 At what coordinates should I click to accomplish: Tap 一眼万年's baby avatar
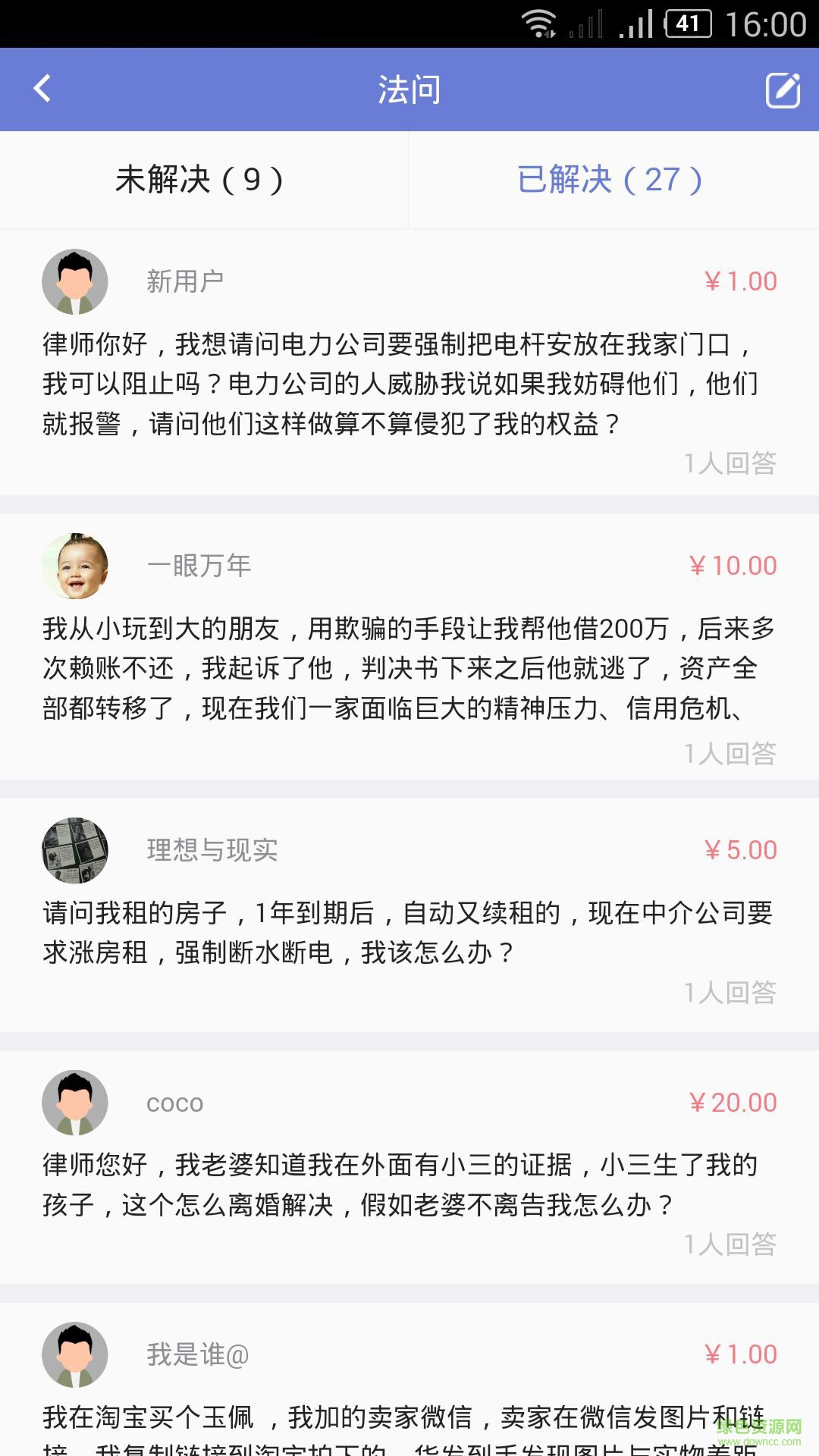click(75, 566)
